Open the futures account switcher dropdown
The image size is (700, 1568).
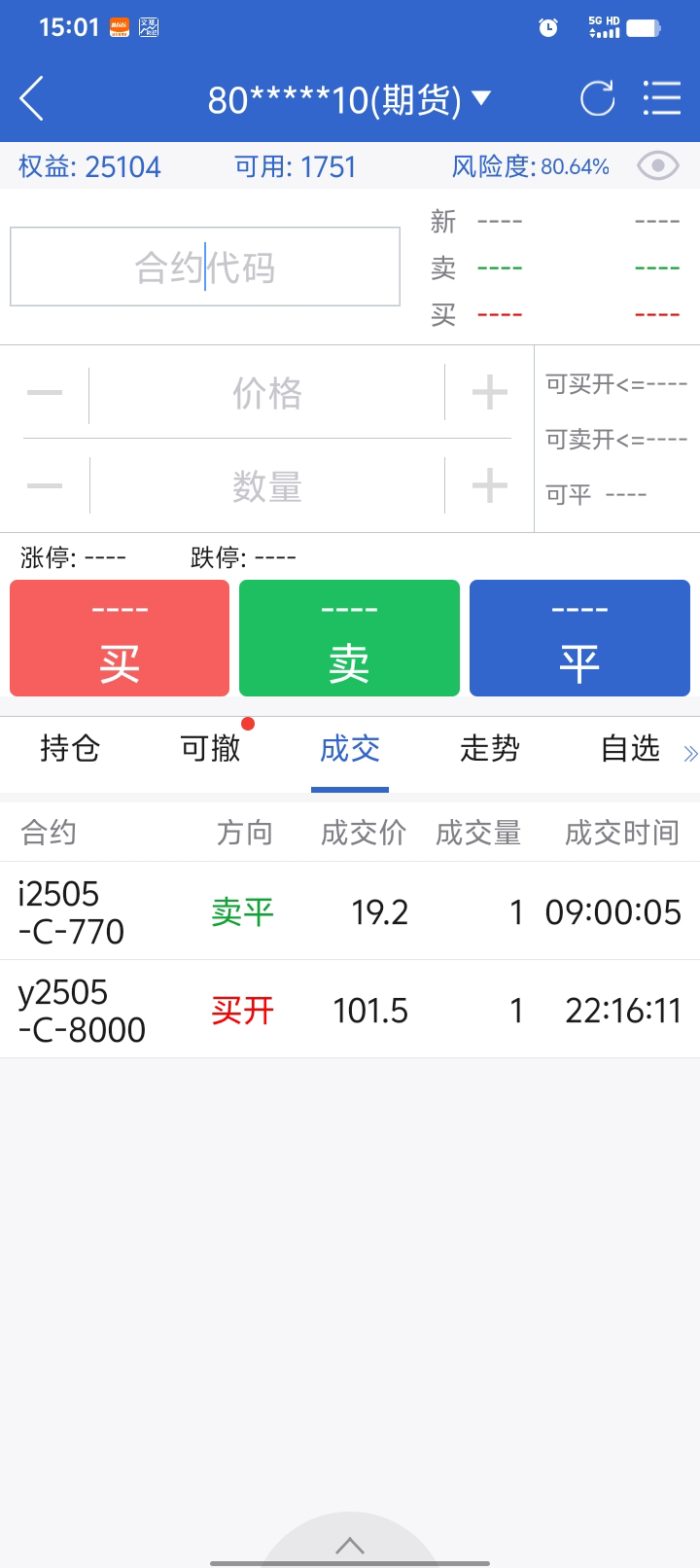349,99
